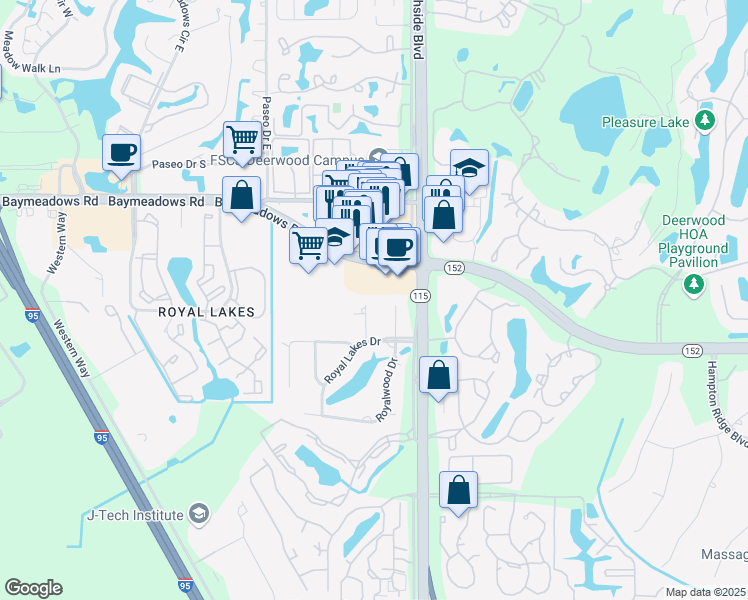Open the Google logo link
This screenshot has width=748, height=600.
(x=33, y=588)
